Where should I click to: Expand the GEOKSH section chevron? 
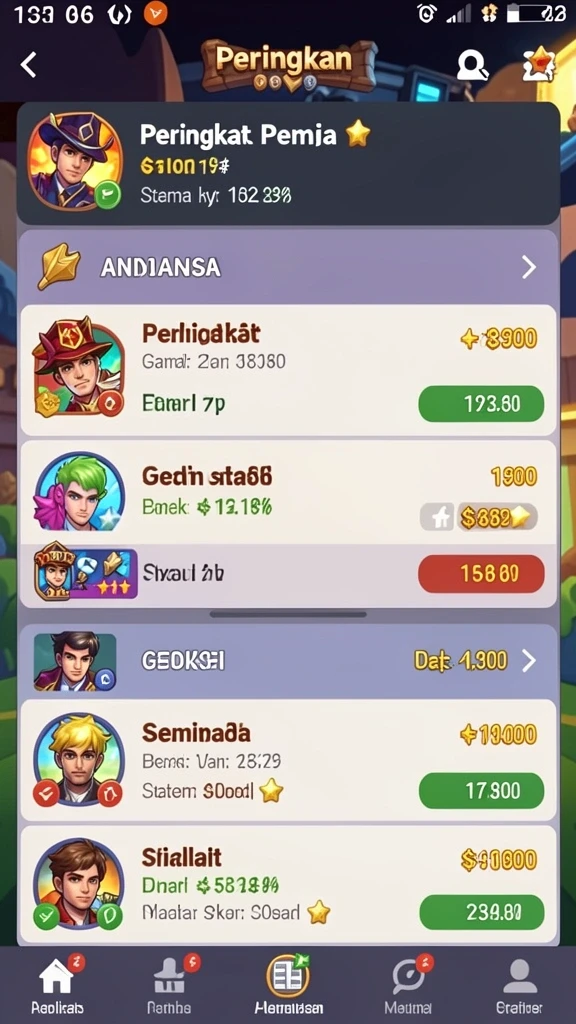[x=529, y=661]
